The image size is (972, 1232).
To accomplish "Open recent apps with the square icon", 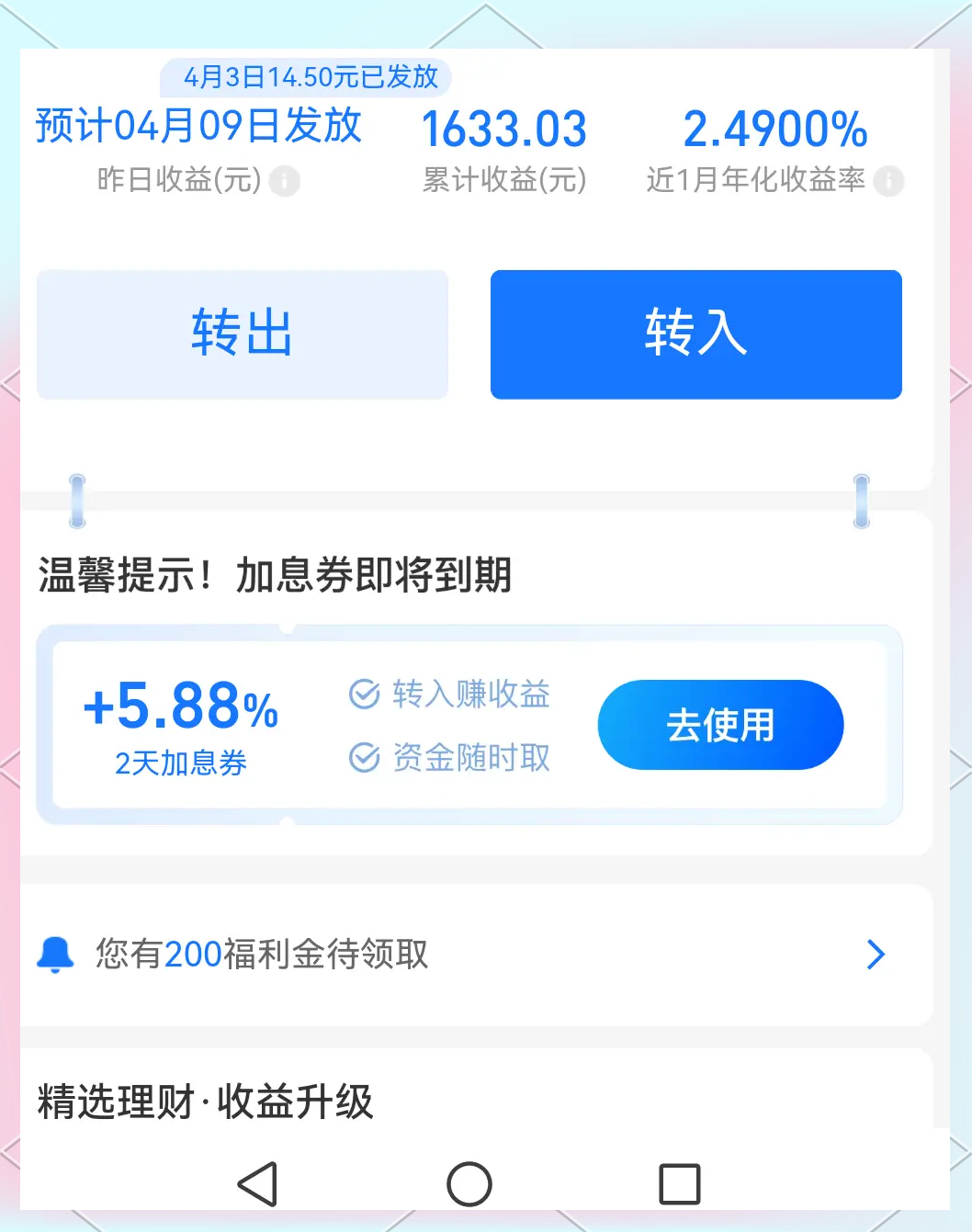I will pos(678,1183).
